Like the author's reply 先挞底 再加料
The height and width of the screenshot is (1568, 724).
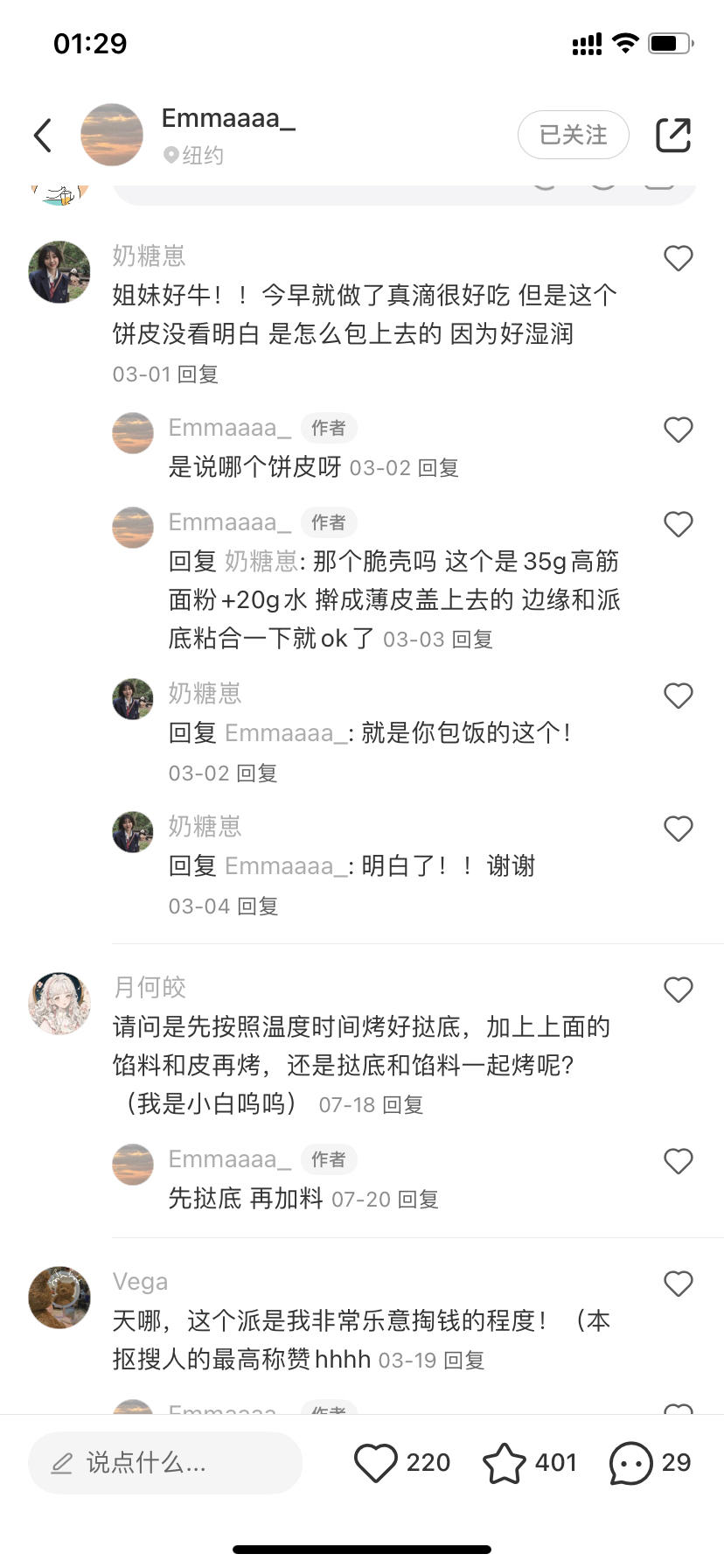pyautogui.click(x=679, y=1161)
